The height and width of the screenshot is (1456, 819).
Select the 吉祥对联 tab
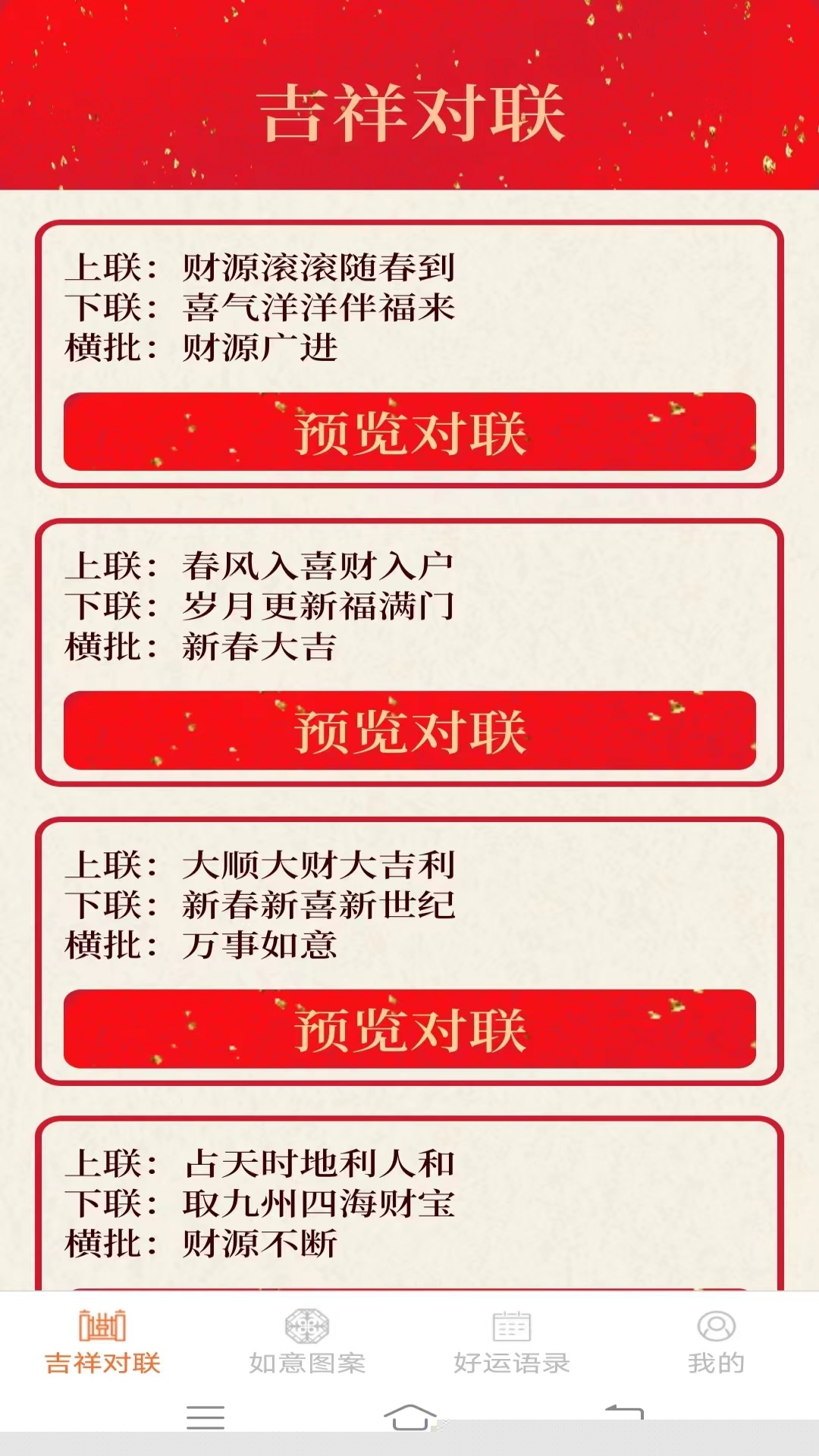coord(102,1342)
